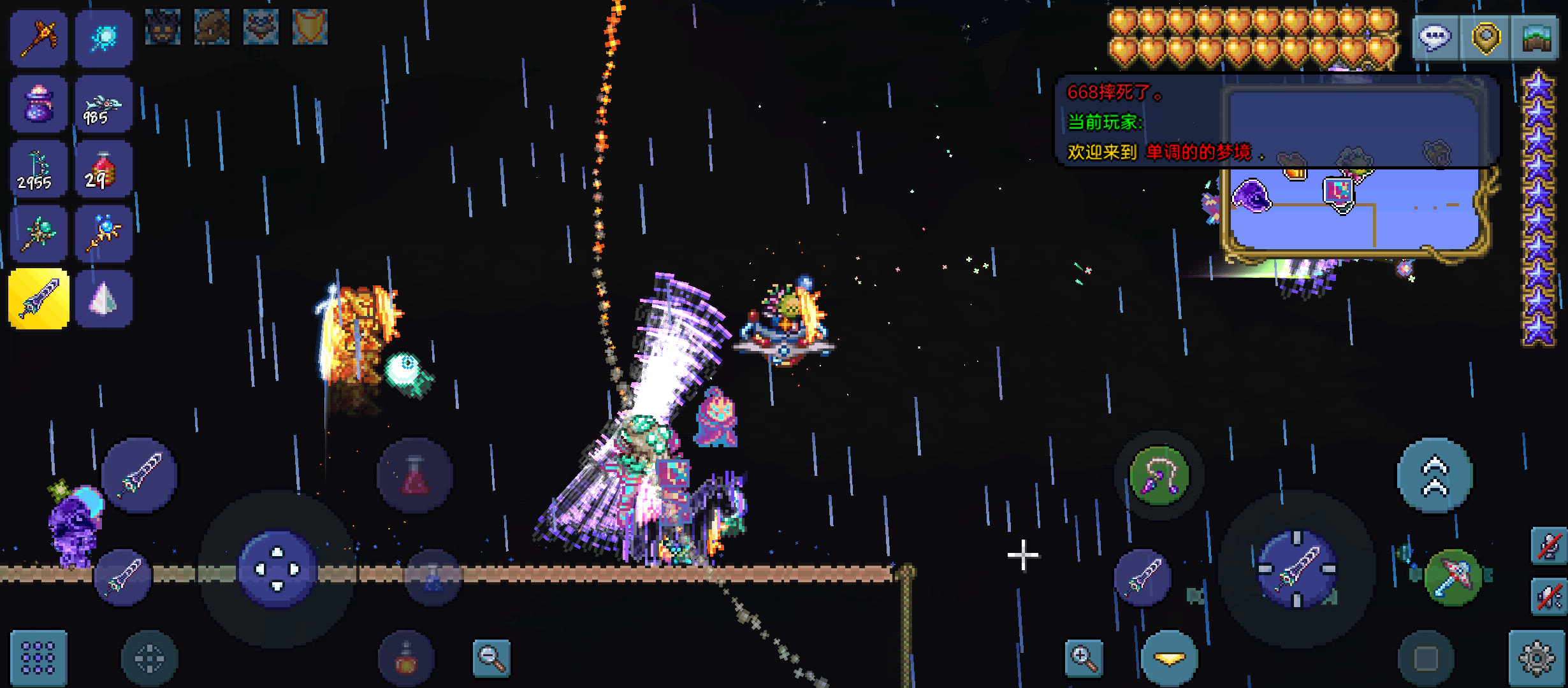Image resolution: width=1568 pixels, height=688 pixels.
Task: Tap the square stop button
Action: (1426, 658)
